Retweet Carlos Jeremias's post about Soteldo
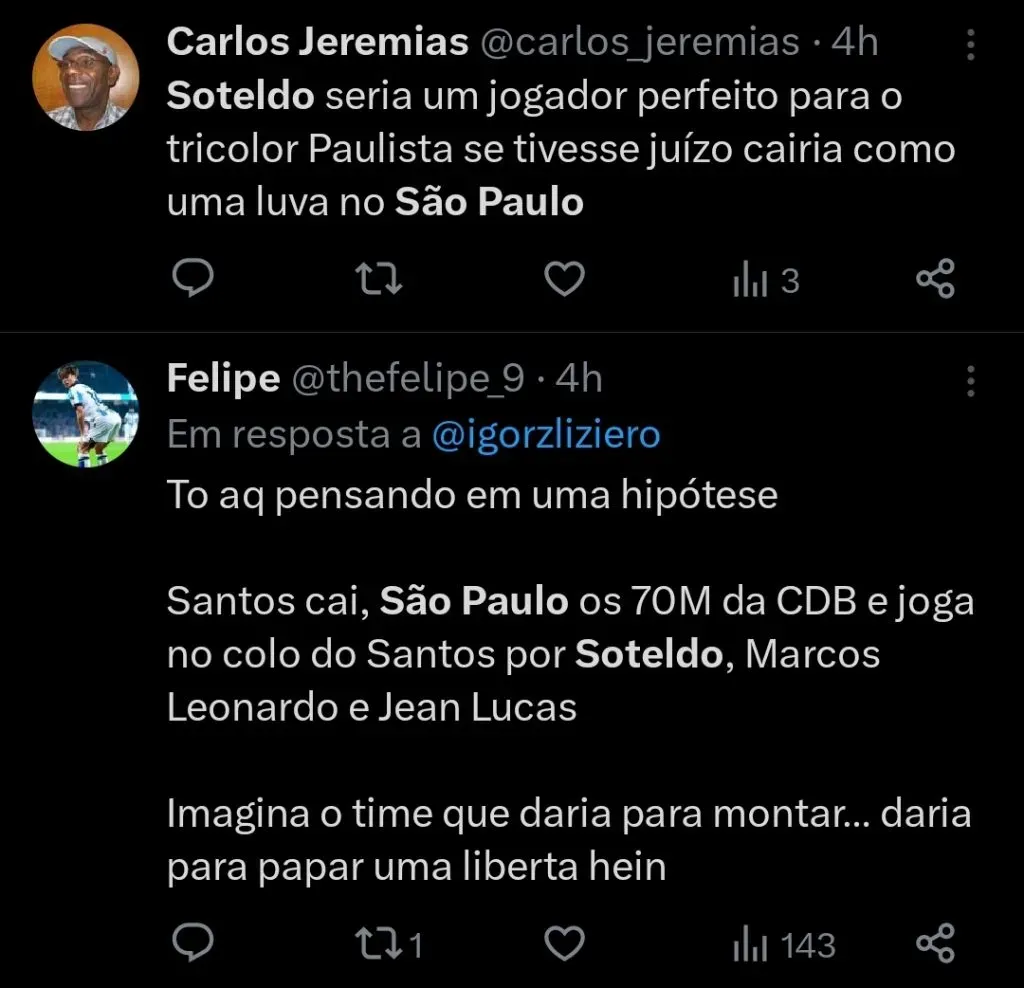 click(x=379, y=281)
